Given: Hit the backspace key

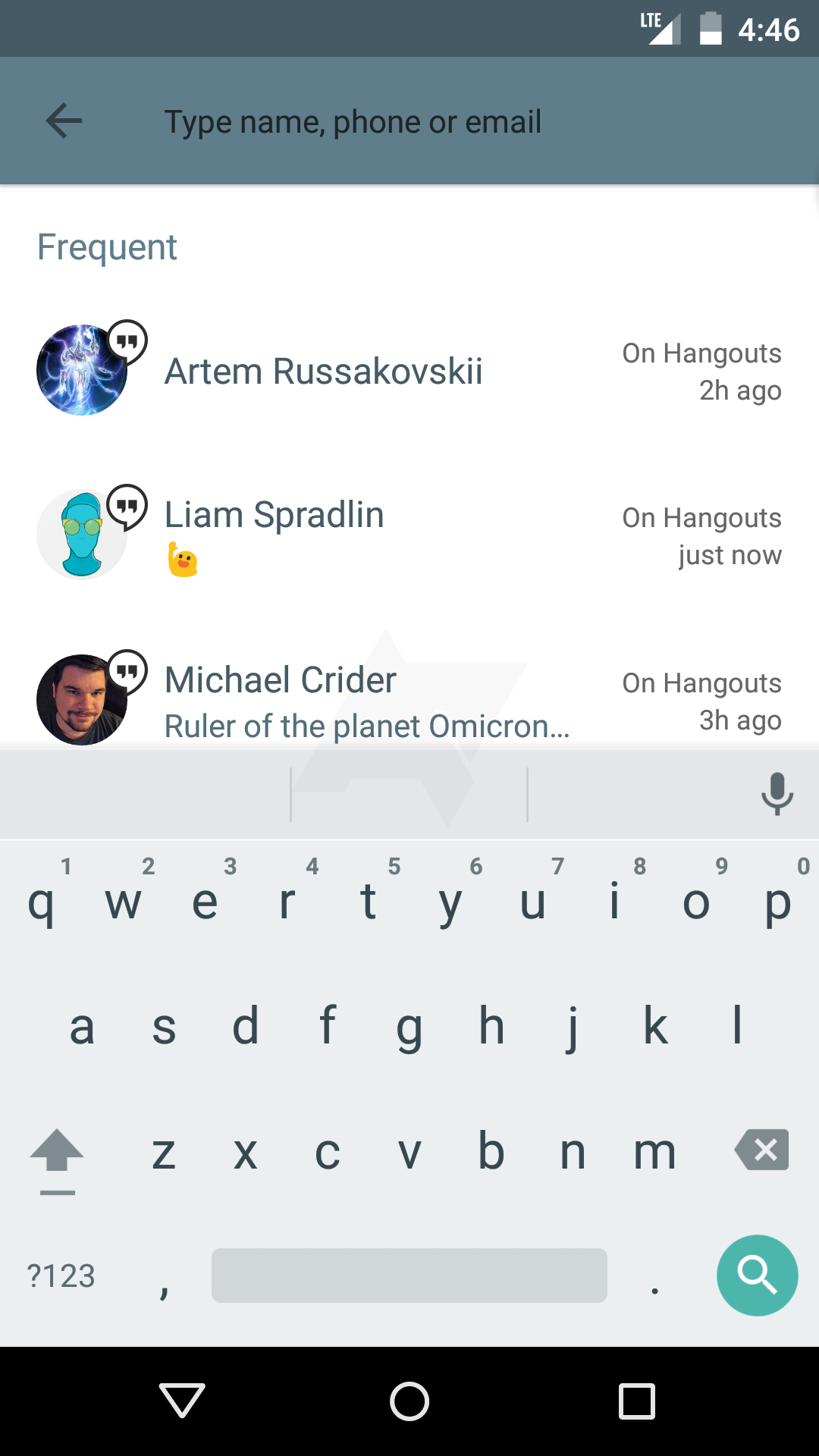Looking at the screenshot, I should click(x=761, y=1150).
